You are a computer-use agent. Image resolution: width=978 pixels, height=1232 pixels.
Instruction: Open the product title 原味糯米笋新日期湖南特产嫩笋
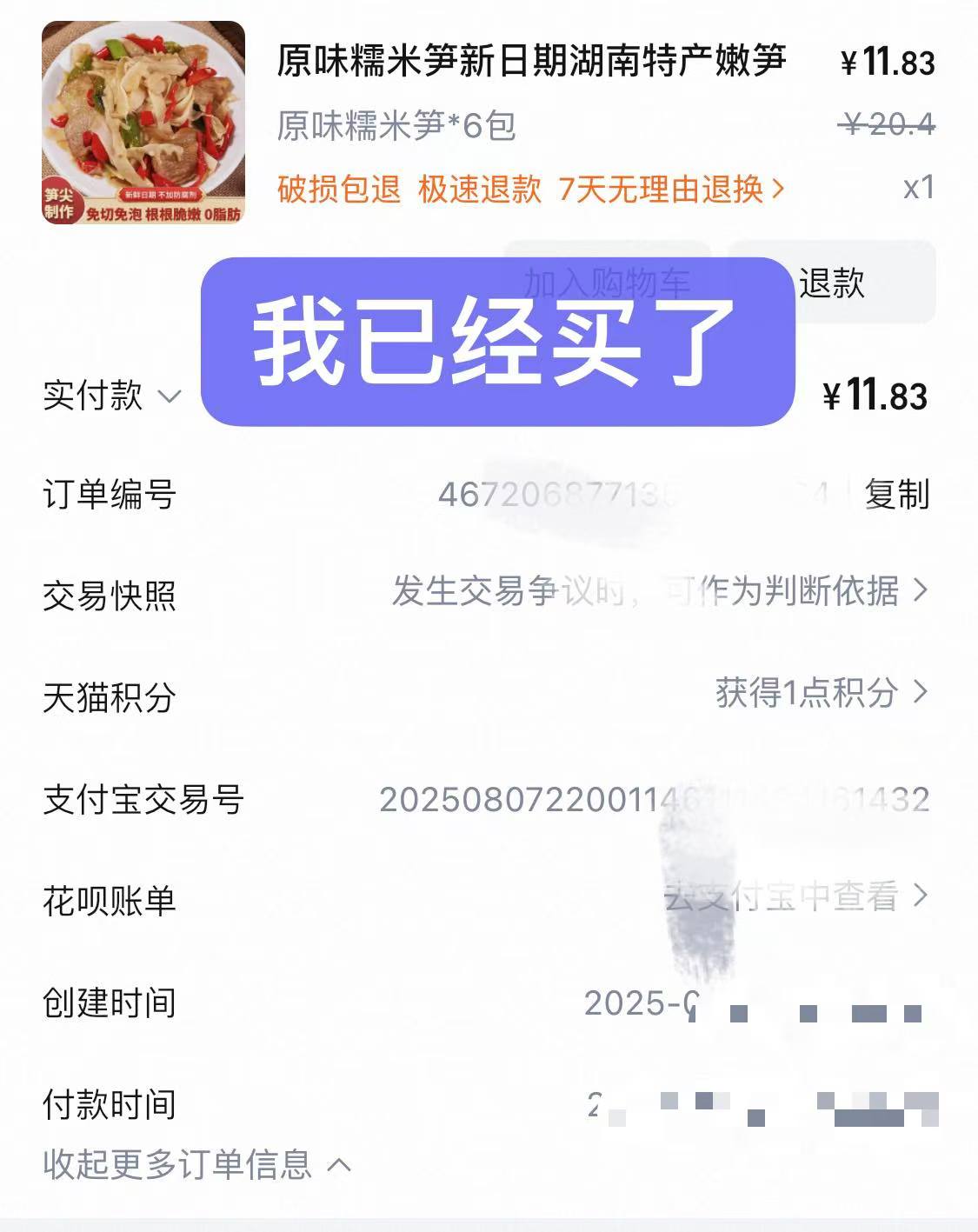(530, 63)
